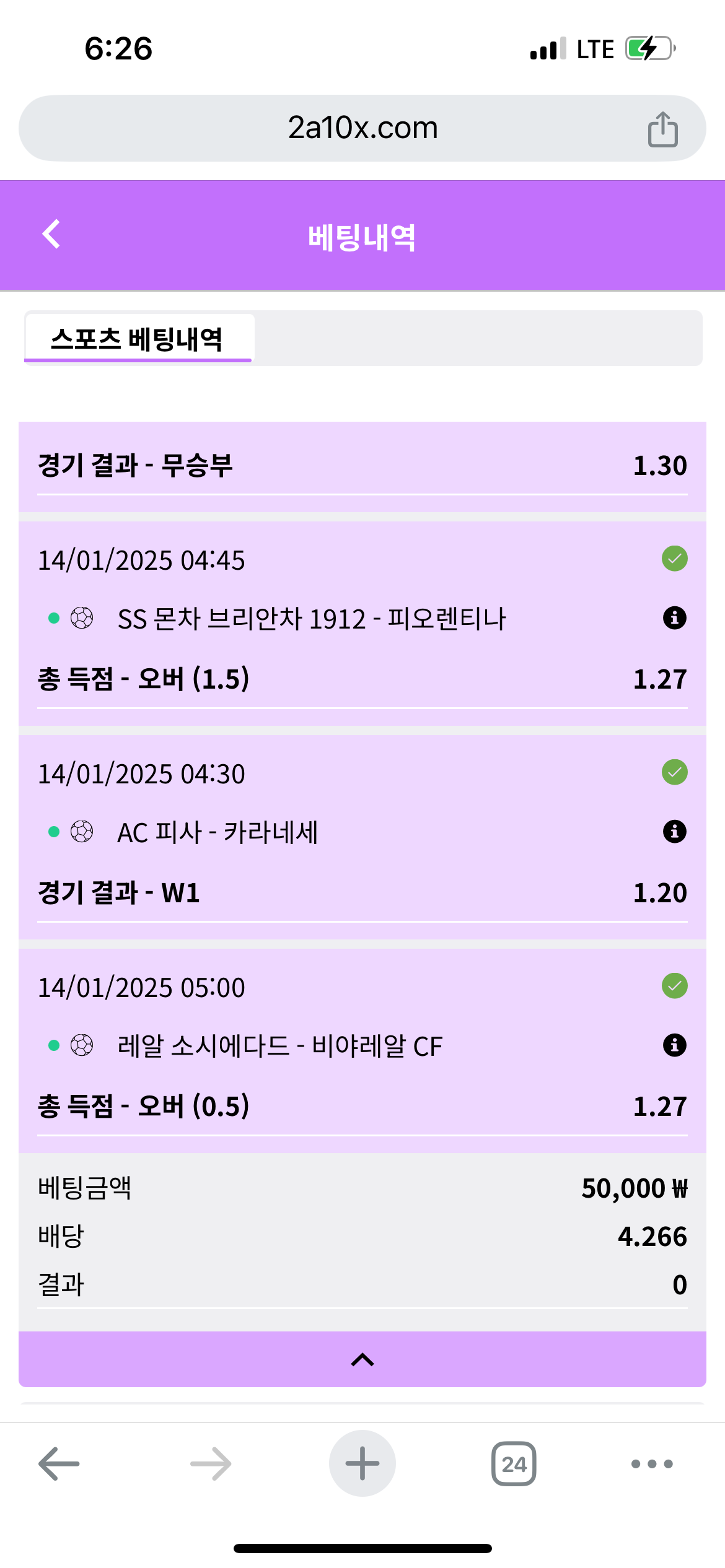The height and width of the screenshot is (1568, 725).
Task: Go back from 베팅내역 page
Action: pyautogui.click(x=51, y=234)
